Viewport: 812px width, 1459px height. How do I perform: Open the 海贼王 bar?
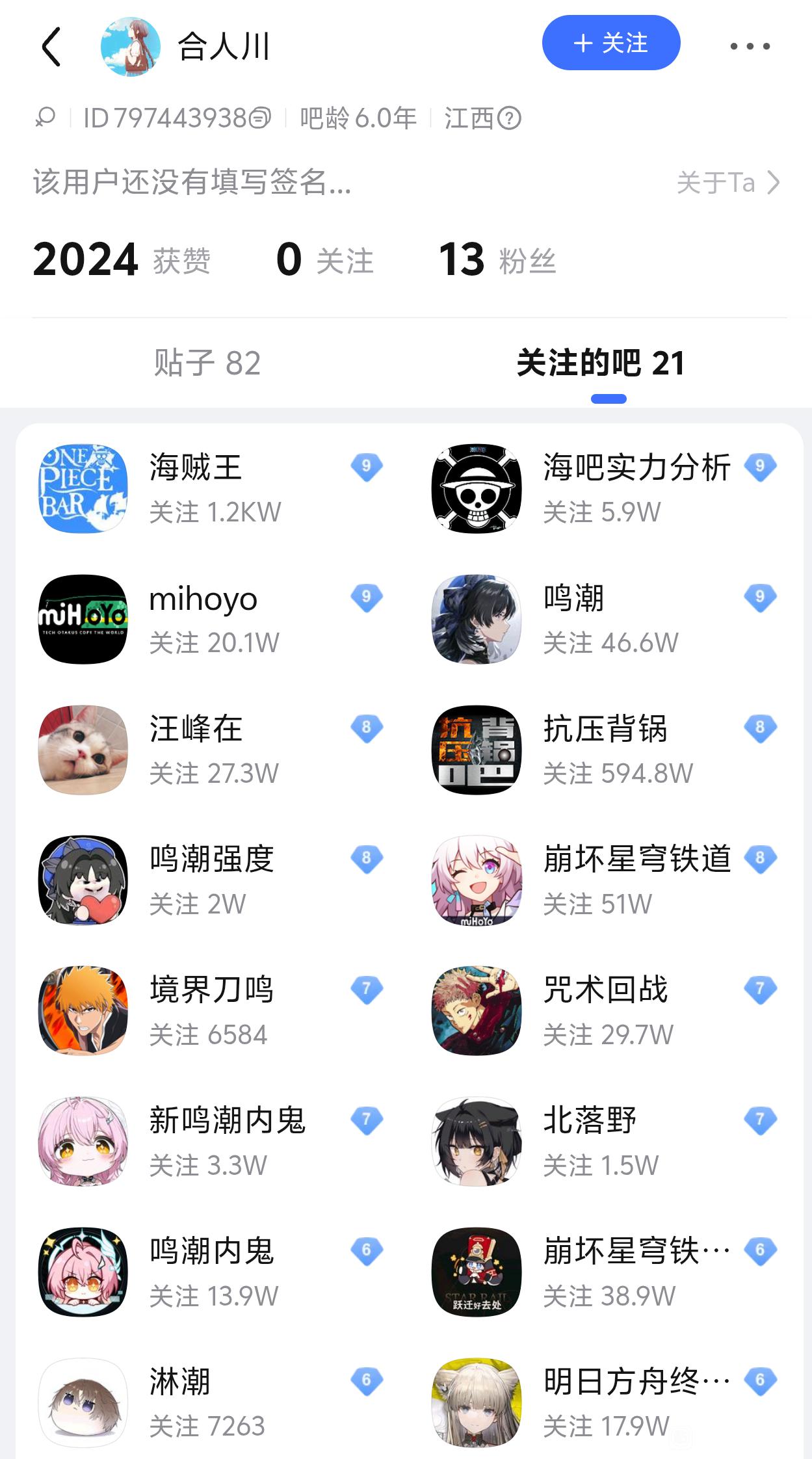(x=195, y=488)
